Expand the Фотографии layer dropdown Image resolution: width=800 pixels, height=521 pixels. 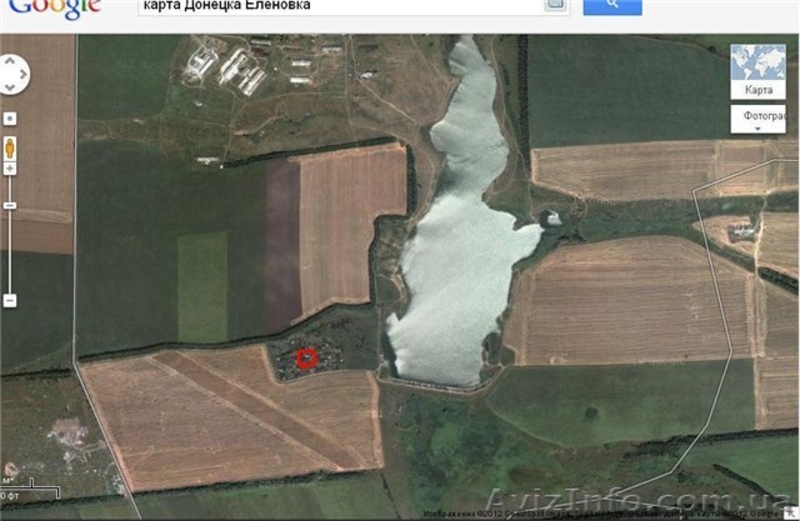[758, 120]
